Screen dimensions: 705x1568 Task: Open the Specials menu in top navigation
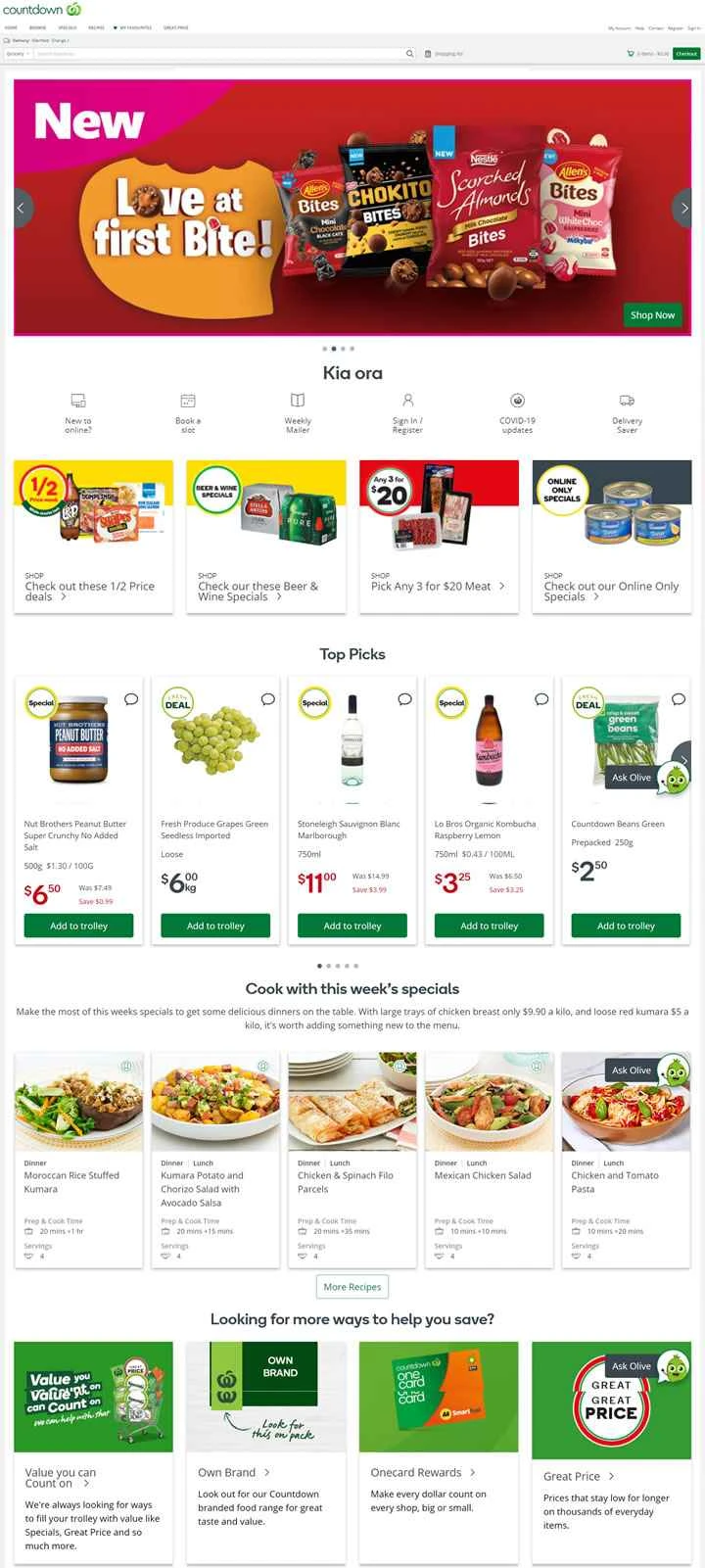coord(68,27)
